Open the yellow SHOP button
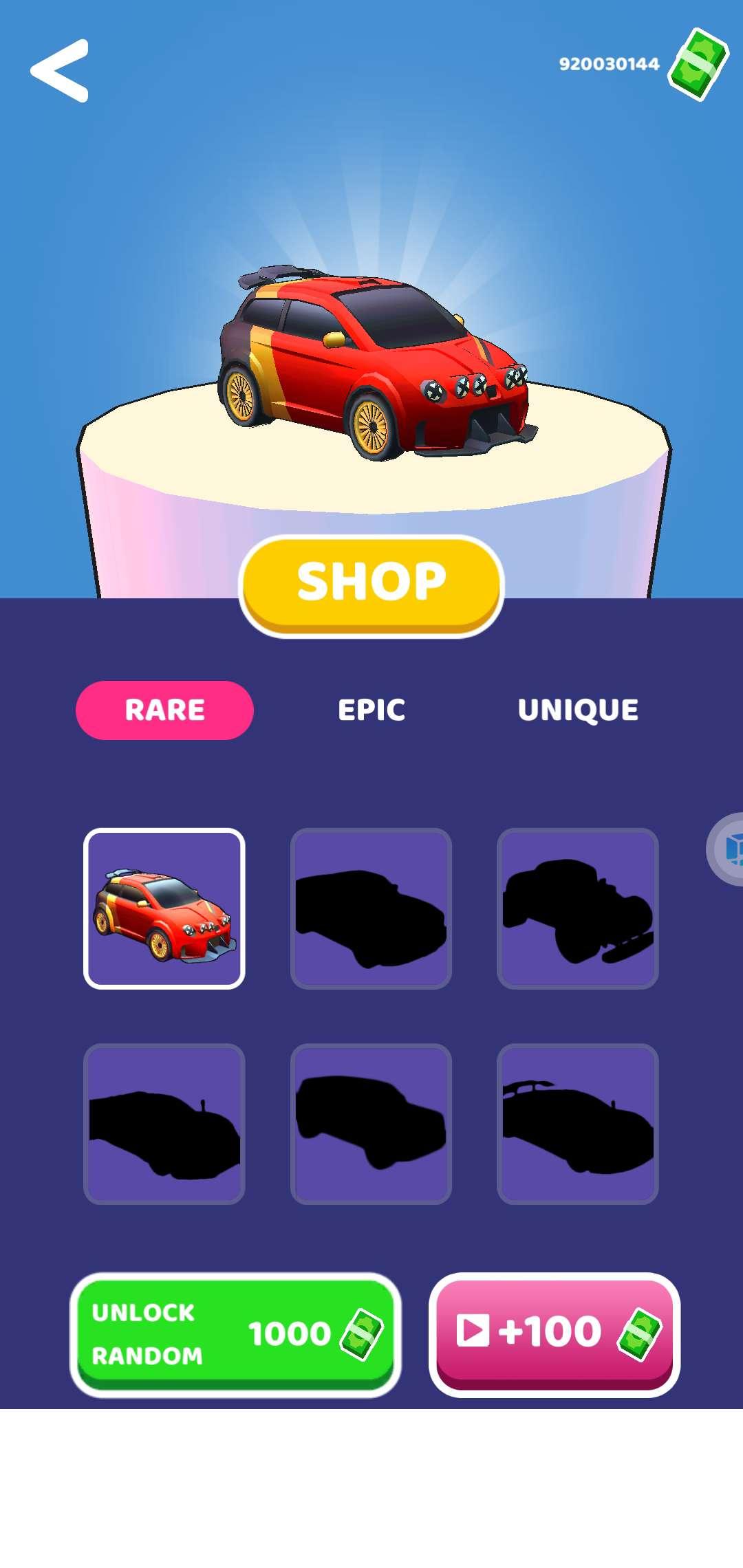 371,585
